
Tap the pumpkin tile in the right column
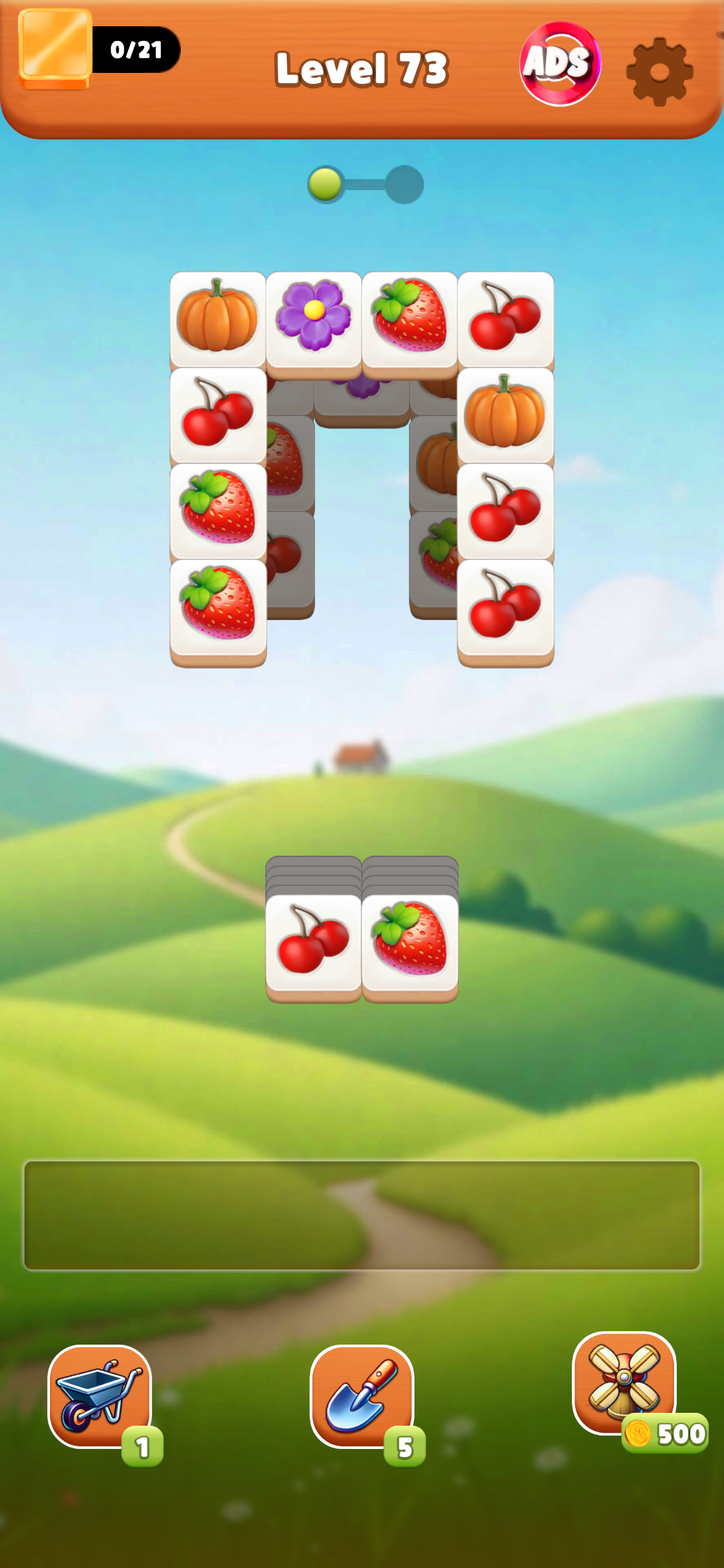coord(505,414)
